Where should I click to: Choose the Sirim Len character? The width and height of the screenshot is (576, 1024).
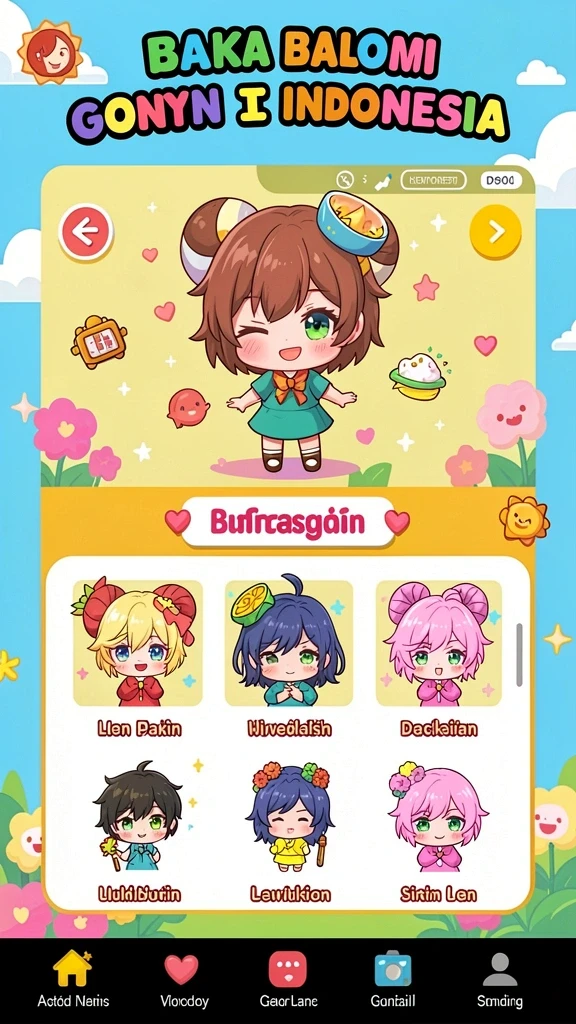439,831
